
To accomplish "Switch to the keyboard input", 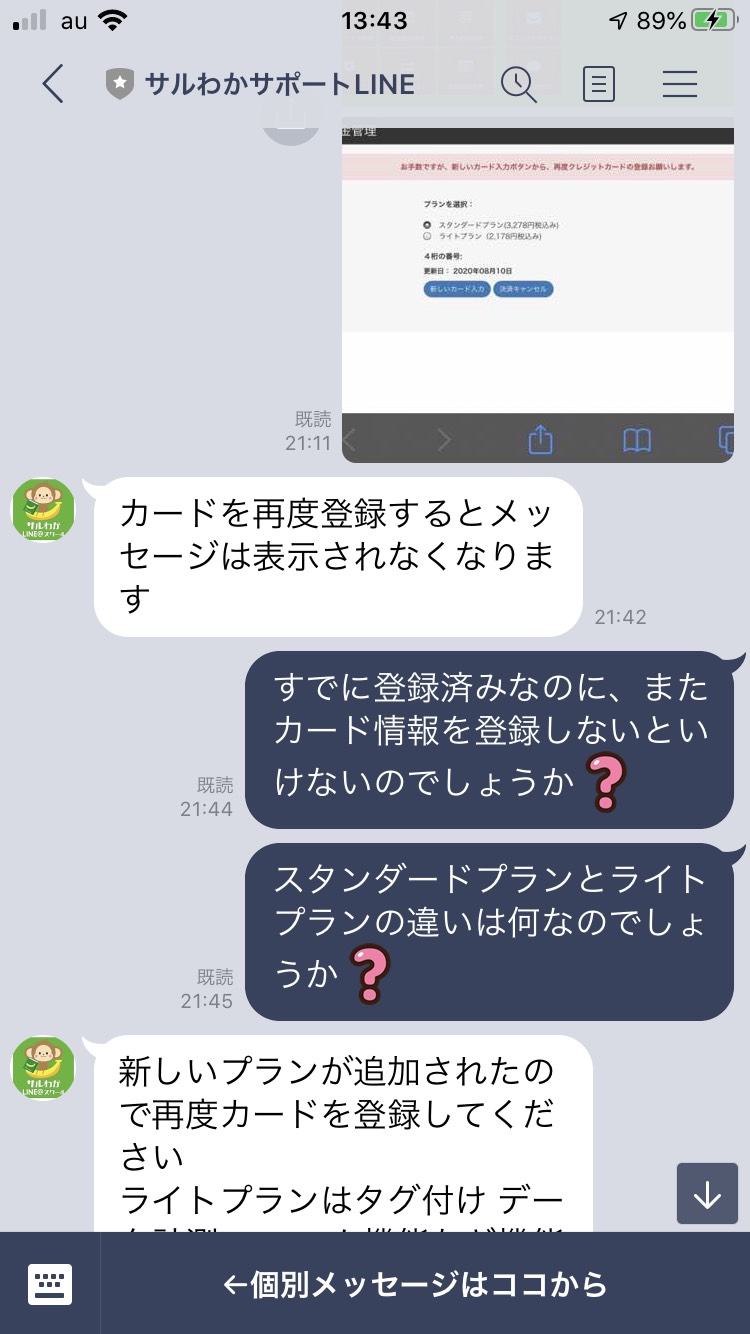I will pos(50,1283).
